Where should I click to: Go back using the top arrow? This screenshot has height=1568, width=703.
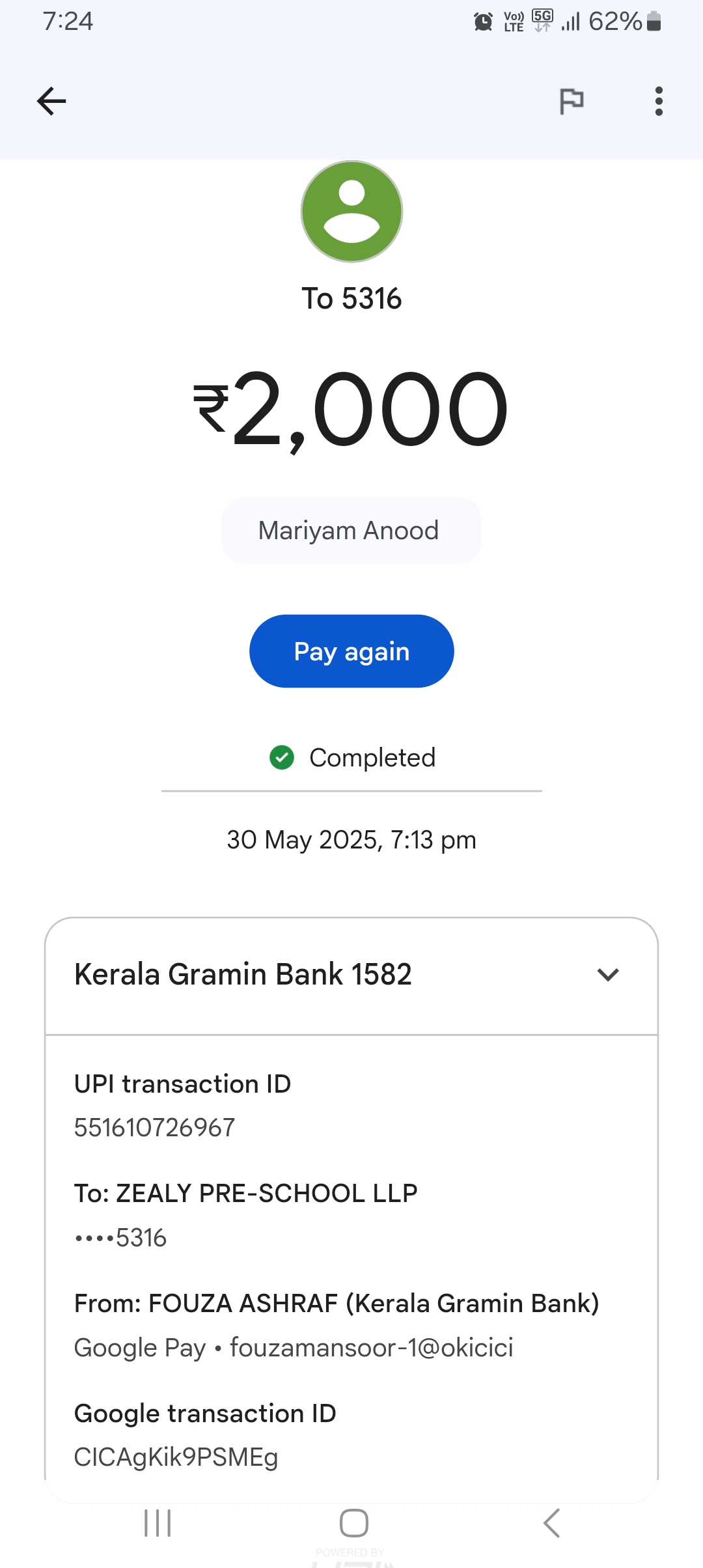pyautogui.click(x=51, y=101)
